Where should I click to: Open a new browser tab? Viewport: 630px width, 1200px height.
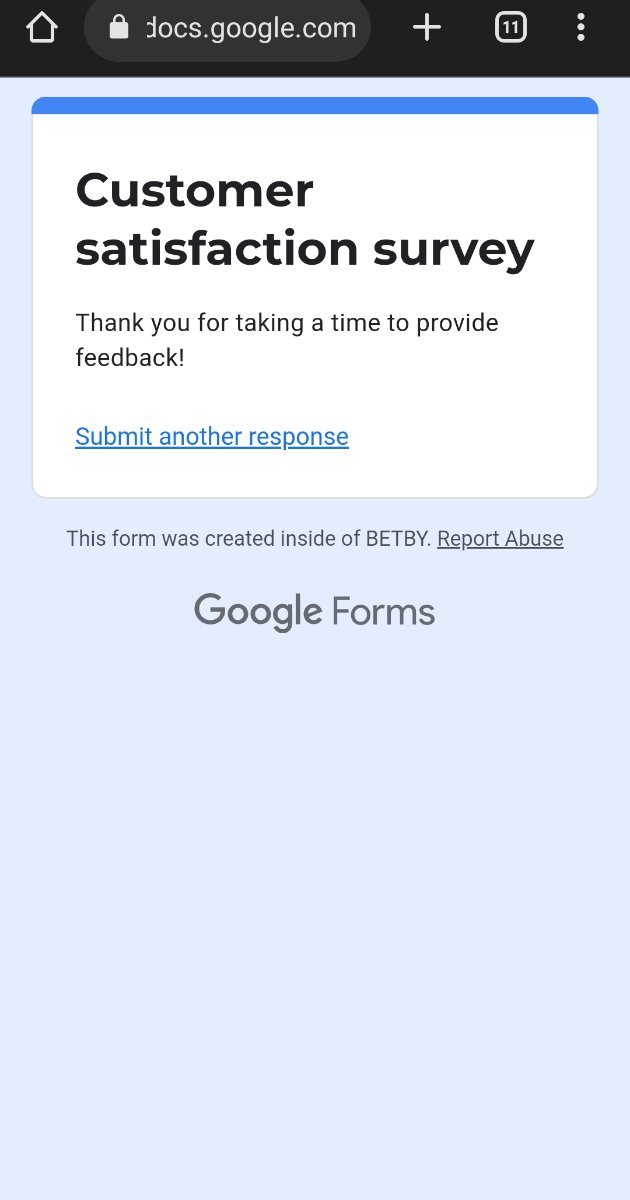coord(427,28)
